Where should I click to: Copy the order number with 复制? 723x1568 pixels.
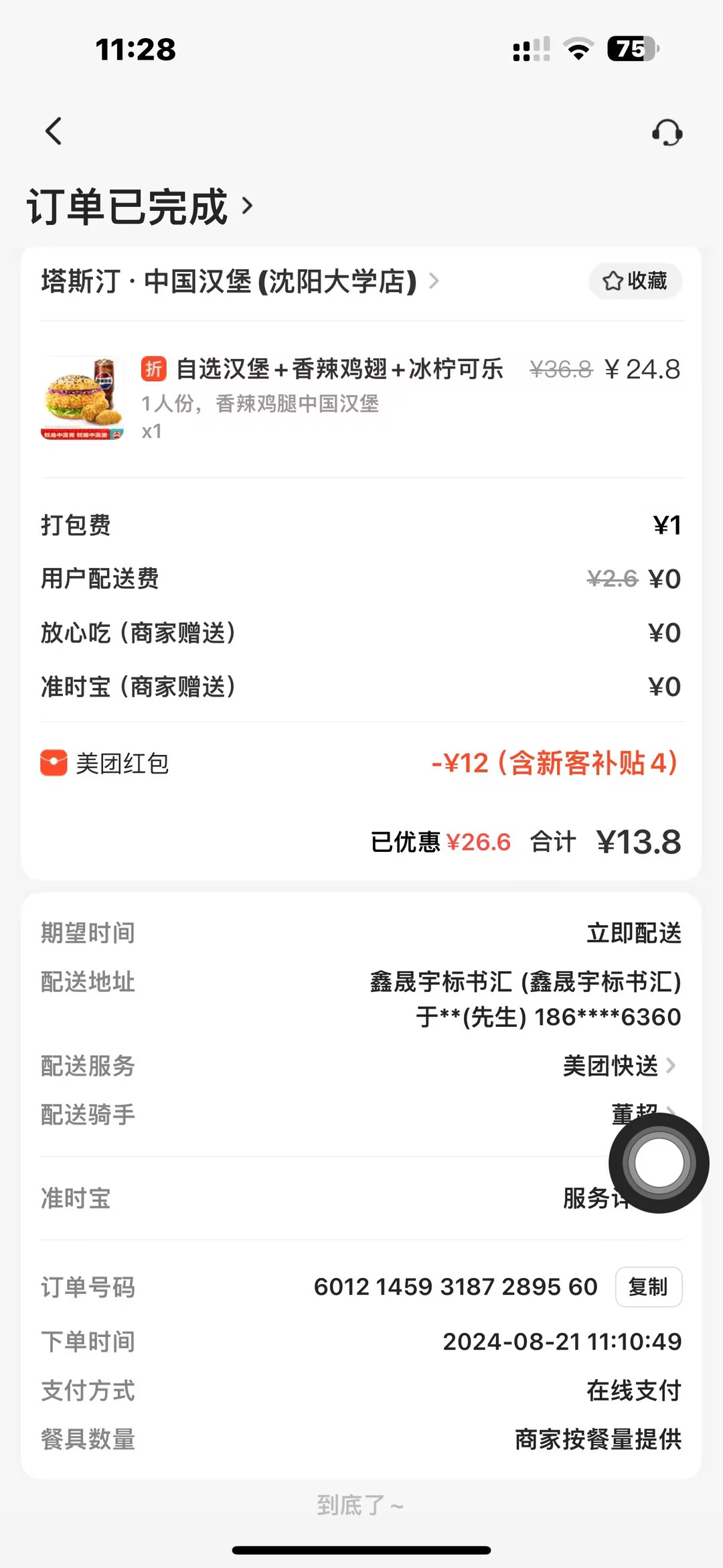tap(648, 1287)
